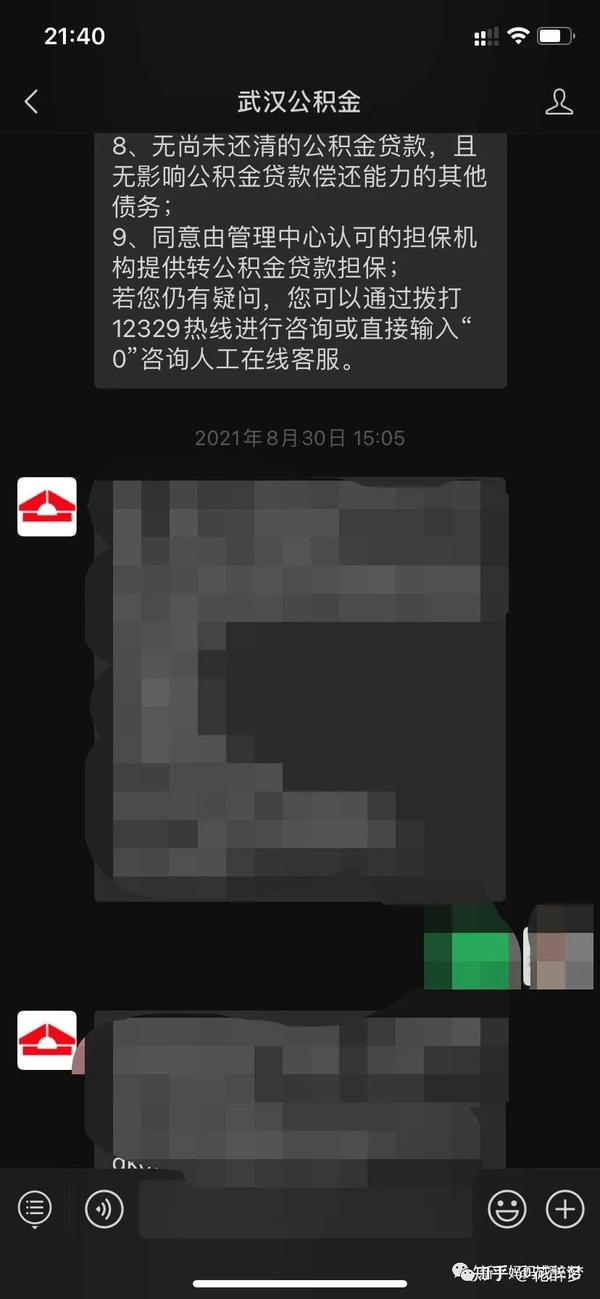Open the 武汉公积金 account profile icon

558,101
